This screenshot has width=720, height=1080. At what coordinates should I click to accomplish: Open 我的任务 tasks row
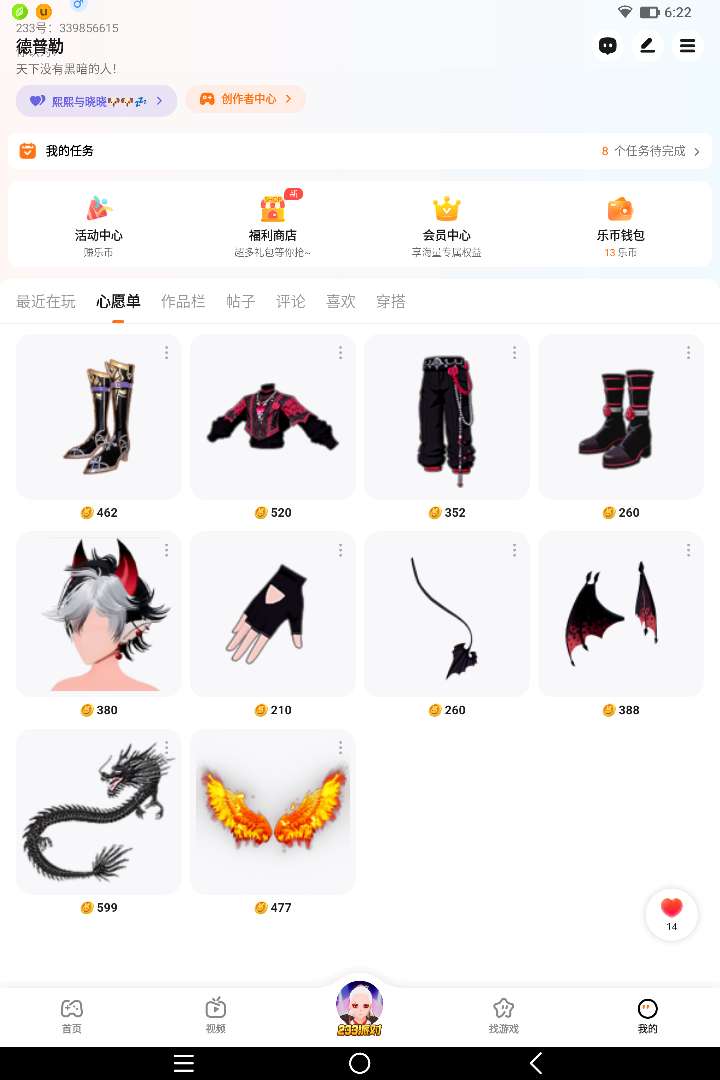pyautogui.click(x=360, y=151)
